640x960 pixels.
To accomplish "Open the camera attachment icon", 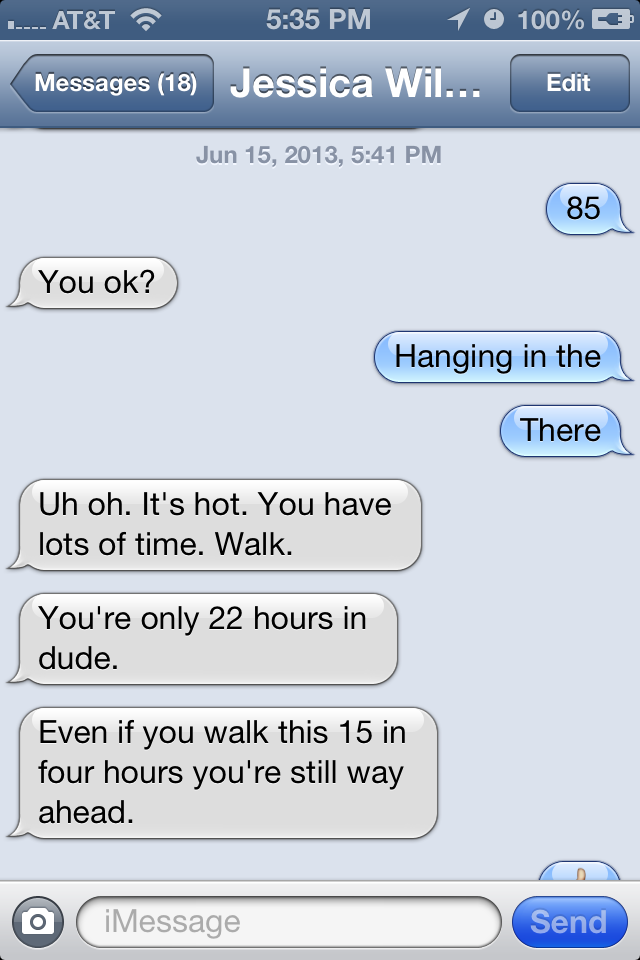I will 38,921.
